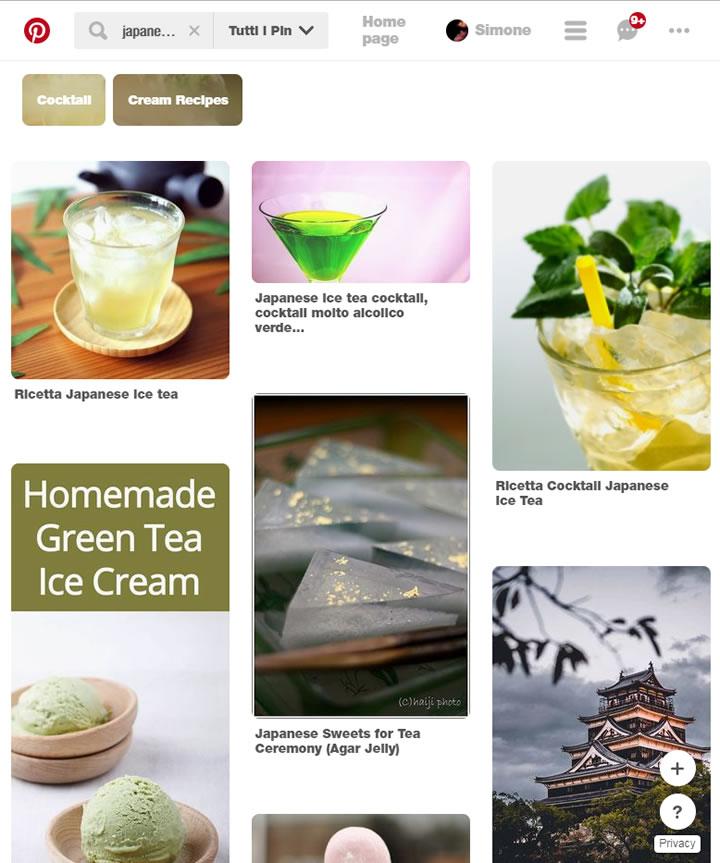Open the help question mark icon
Image resolution: width=720 pixels, height=863 pixels.
tap(678, 812)
